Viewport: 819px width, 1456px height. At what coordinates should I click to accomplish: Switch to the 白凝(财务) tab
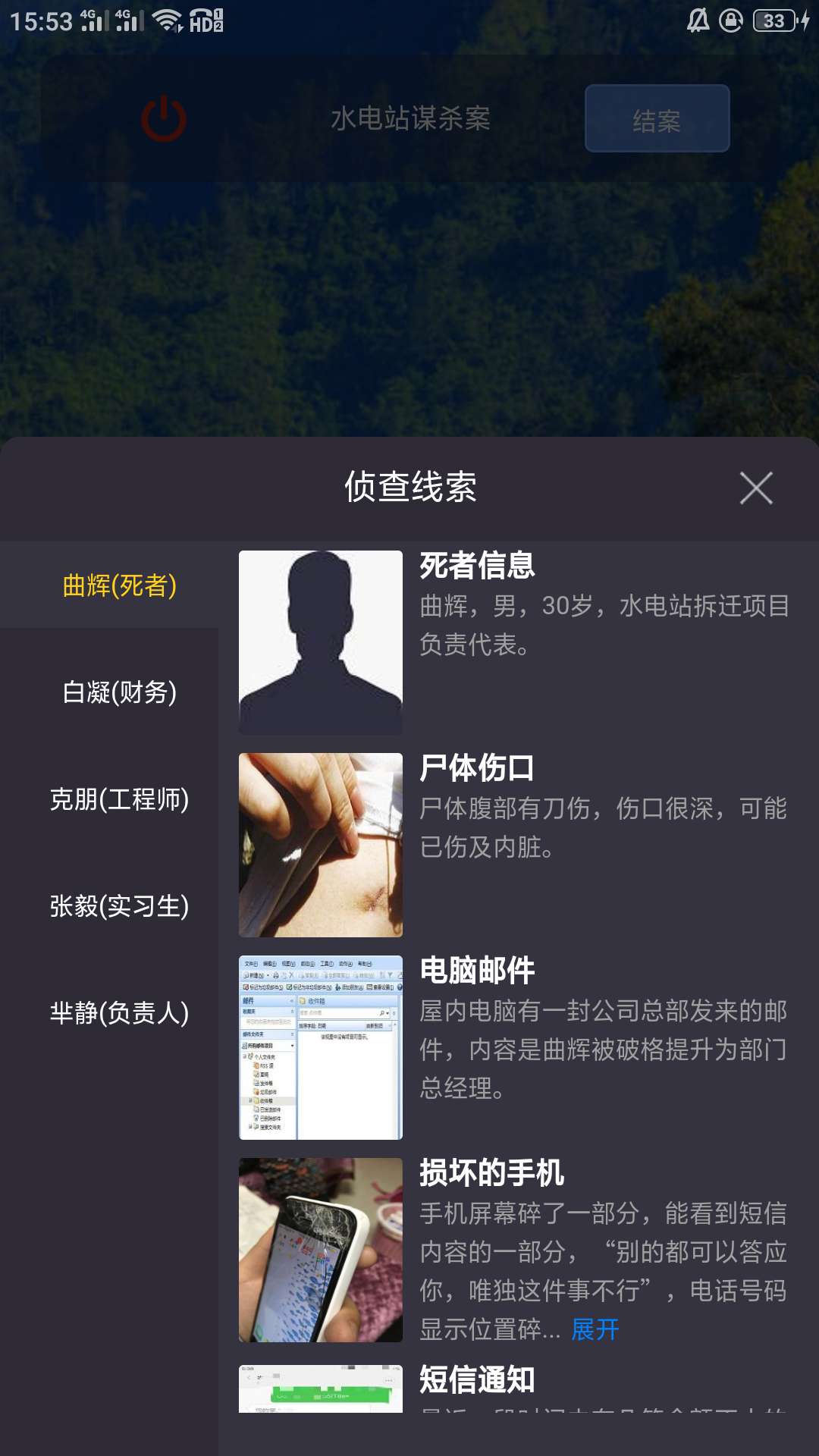[120, 692]
